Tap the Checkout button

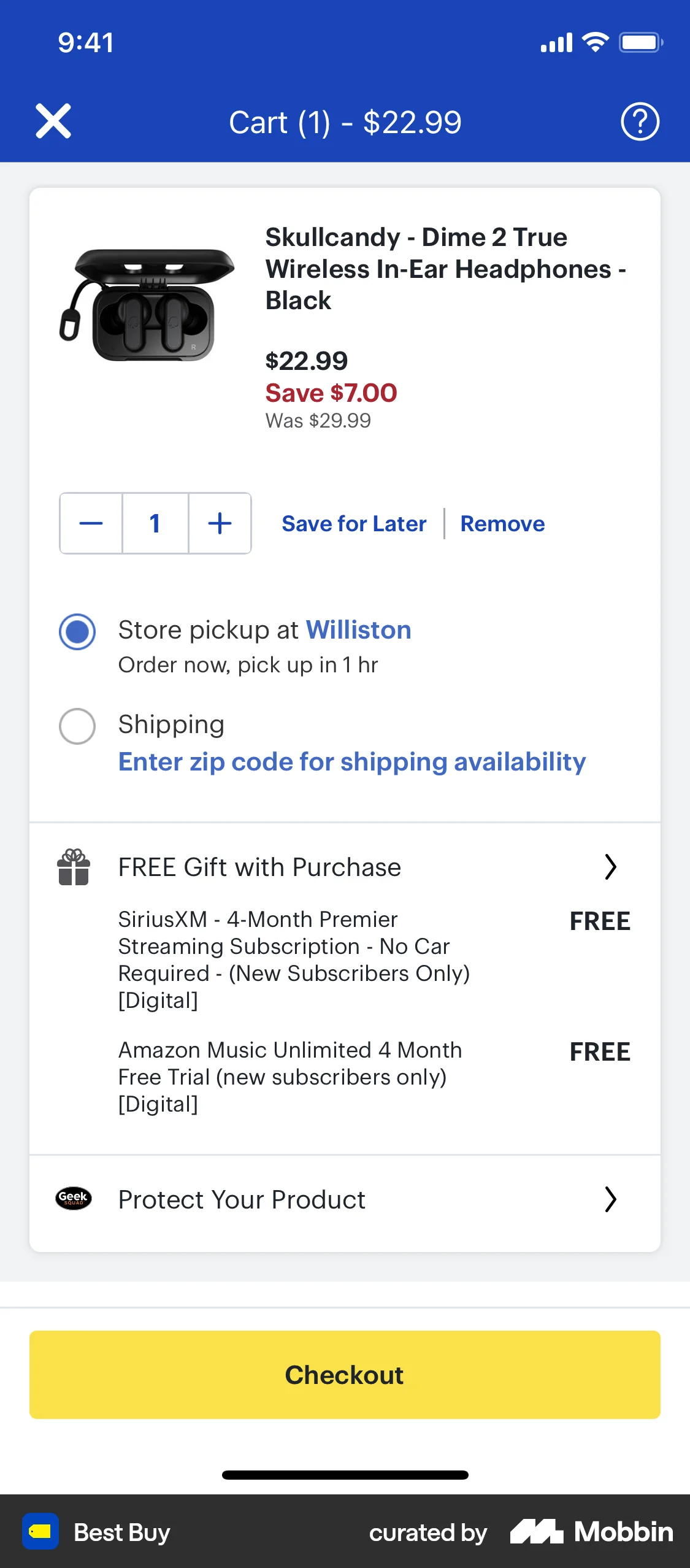(x=345, y=1374)
